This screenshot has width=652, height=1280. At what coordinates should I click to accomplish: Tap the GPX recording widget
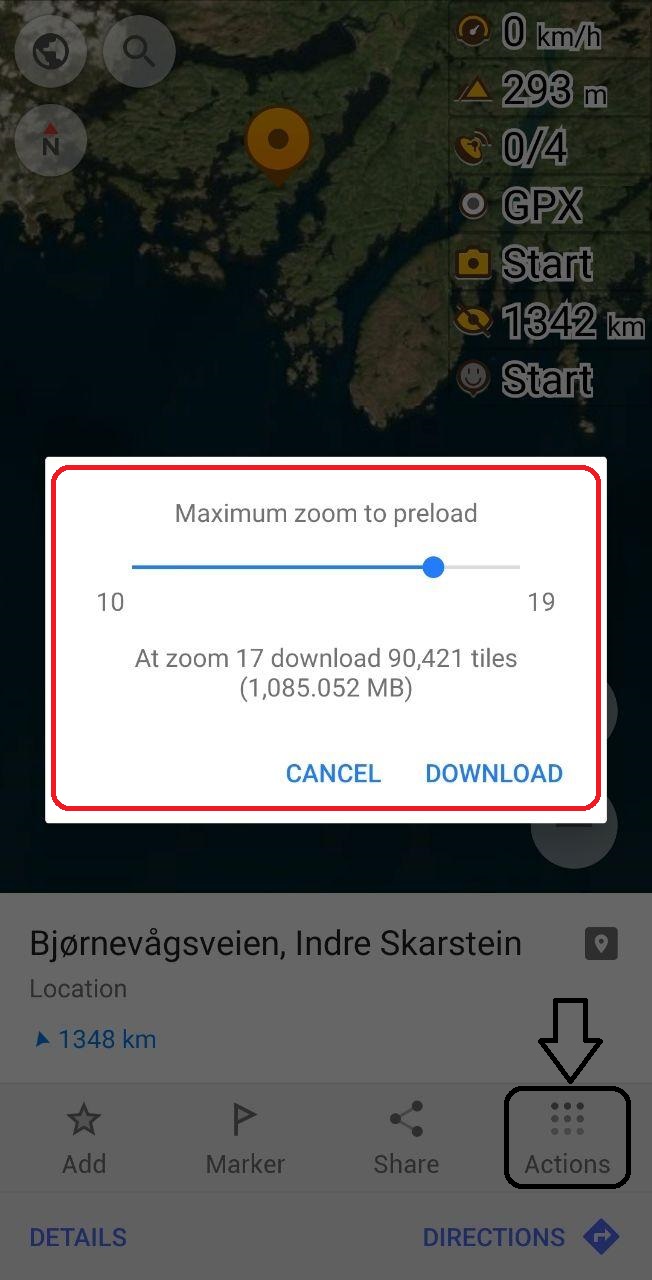point(522,206)
